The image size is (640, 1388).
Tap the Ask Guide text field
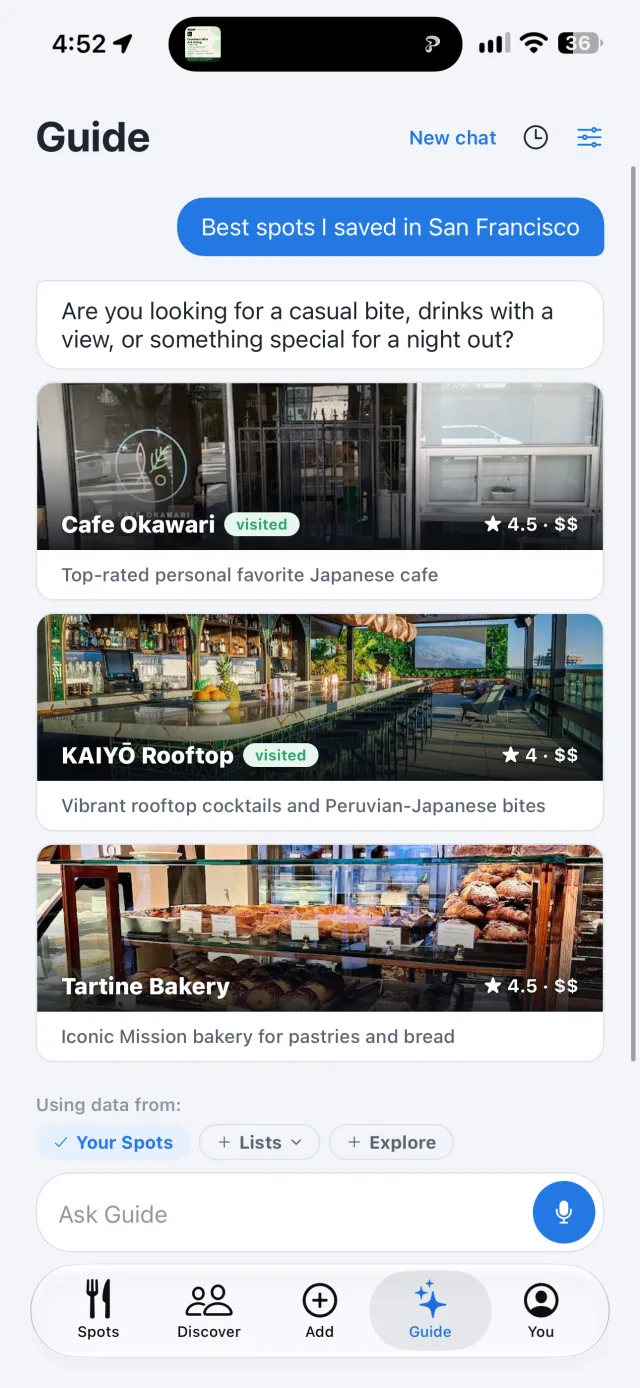[285, 1214]
